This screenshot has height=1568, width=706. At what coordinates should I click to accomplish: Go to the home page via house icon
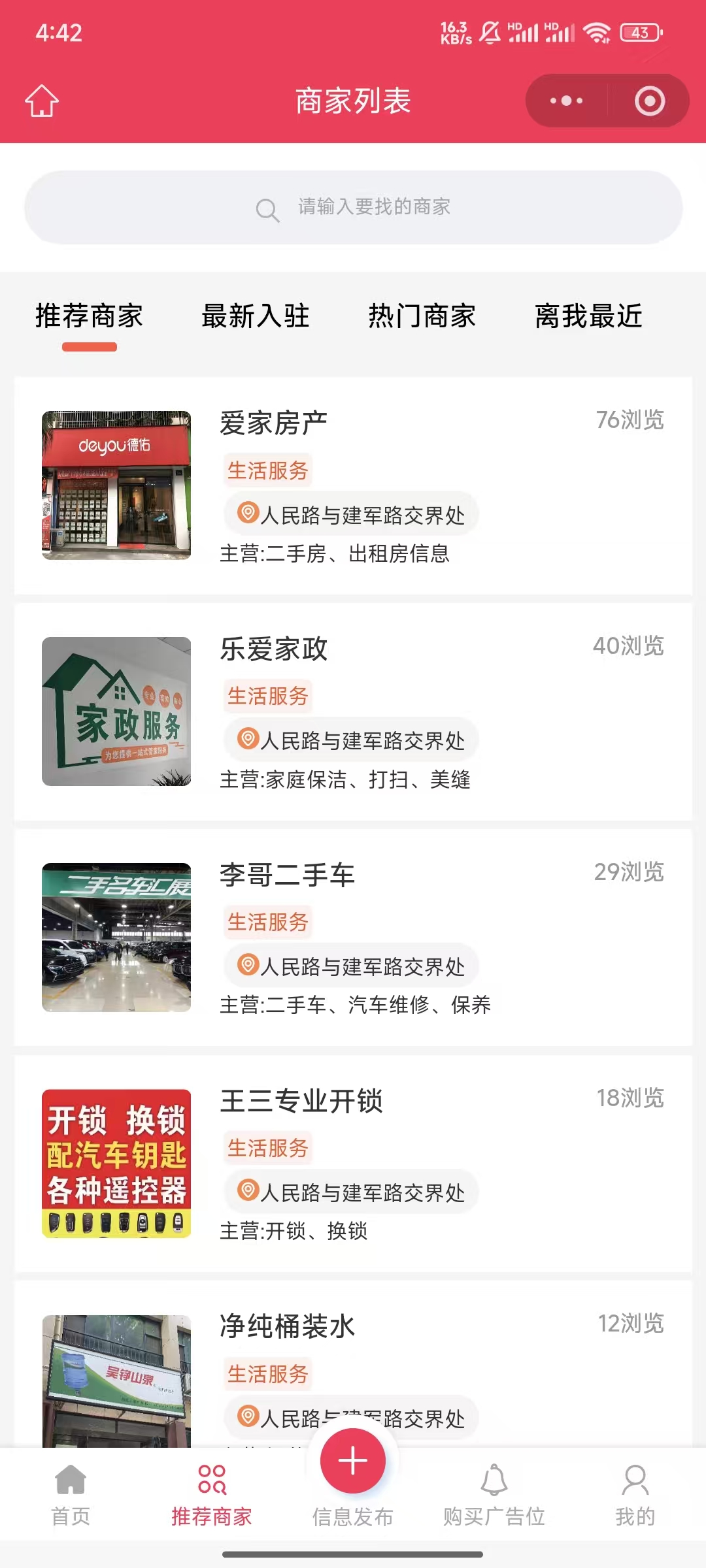coord(42,101)
